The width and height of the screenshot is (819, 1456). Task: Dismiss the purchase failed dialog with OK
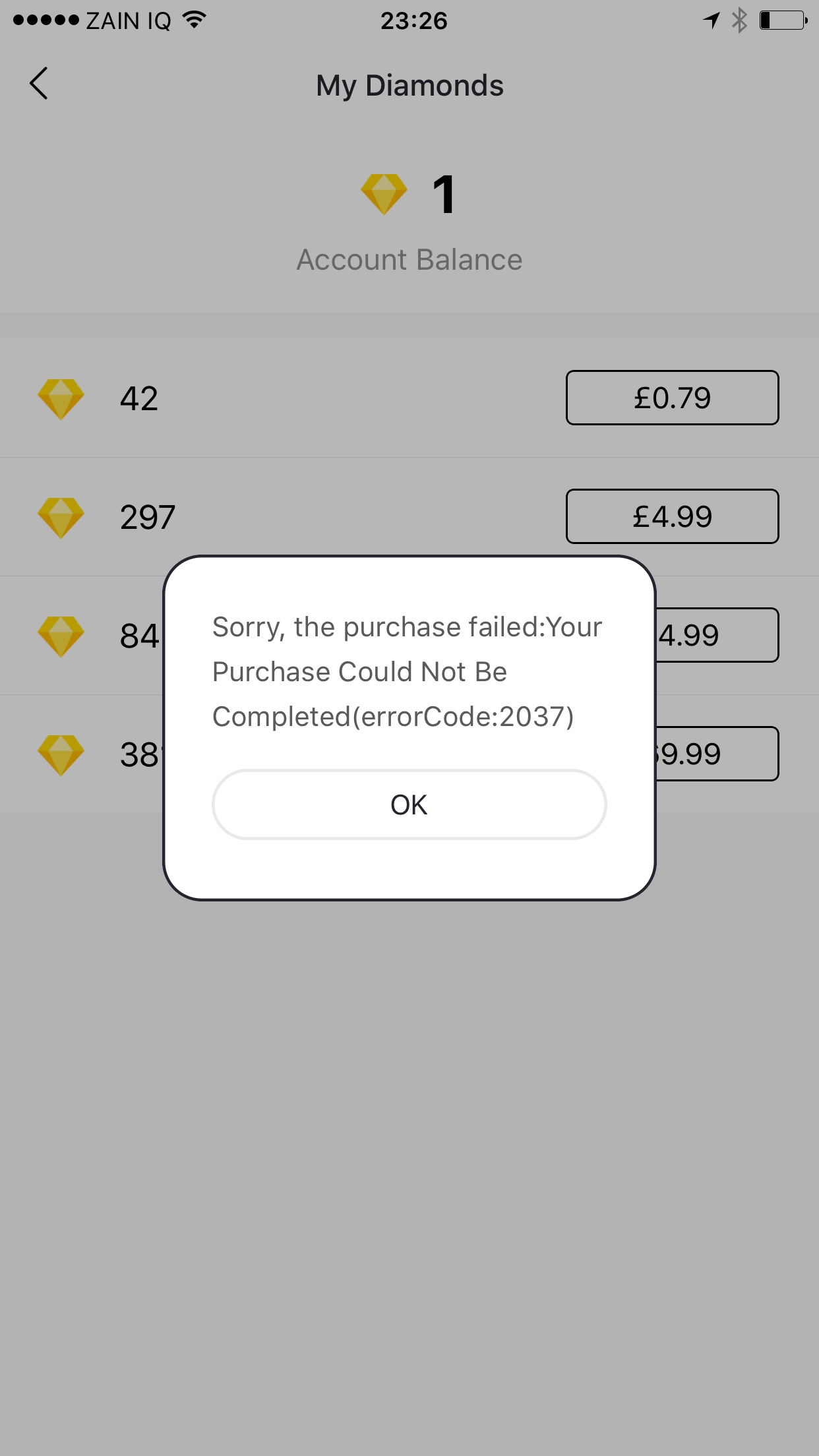[x=409, y=804]
